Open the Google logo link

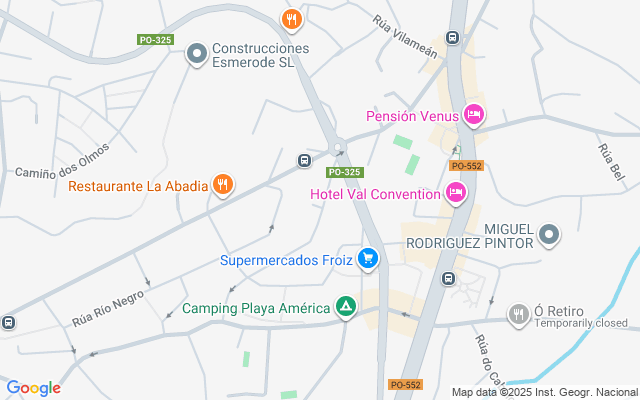(x=34, y=388)
